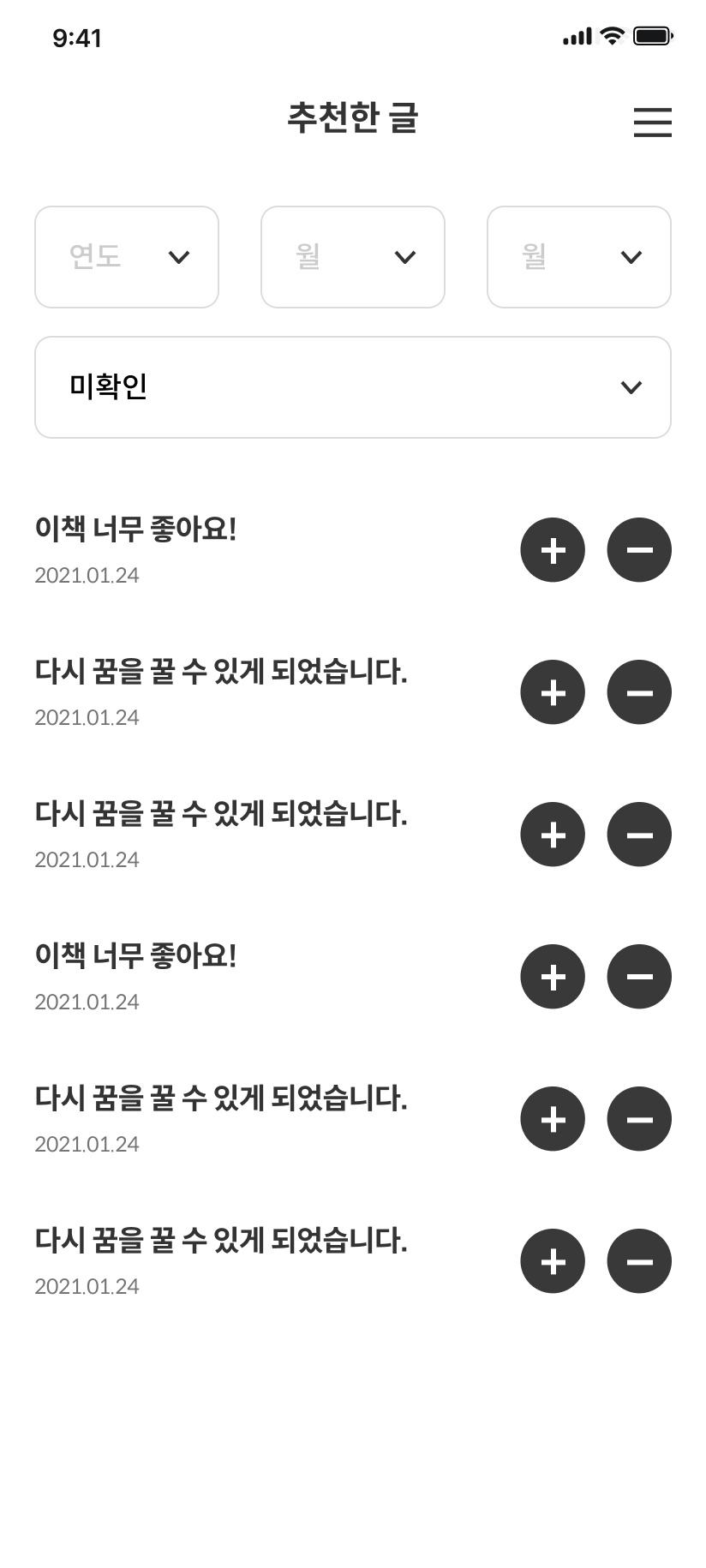Image resolution: width=706 pixels, height=1568 pixels.
Task: Expand the 연도 year dropdown
Action: 127,257
